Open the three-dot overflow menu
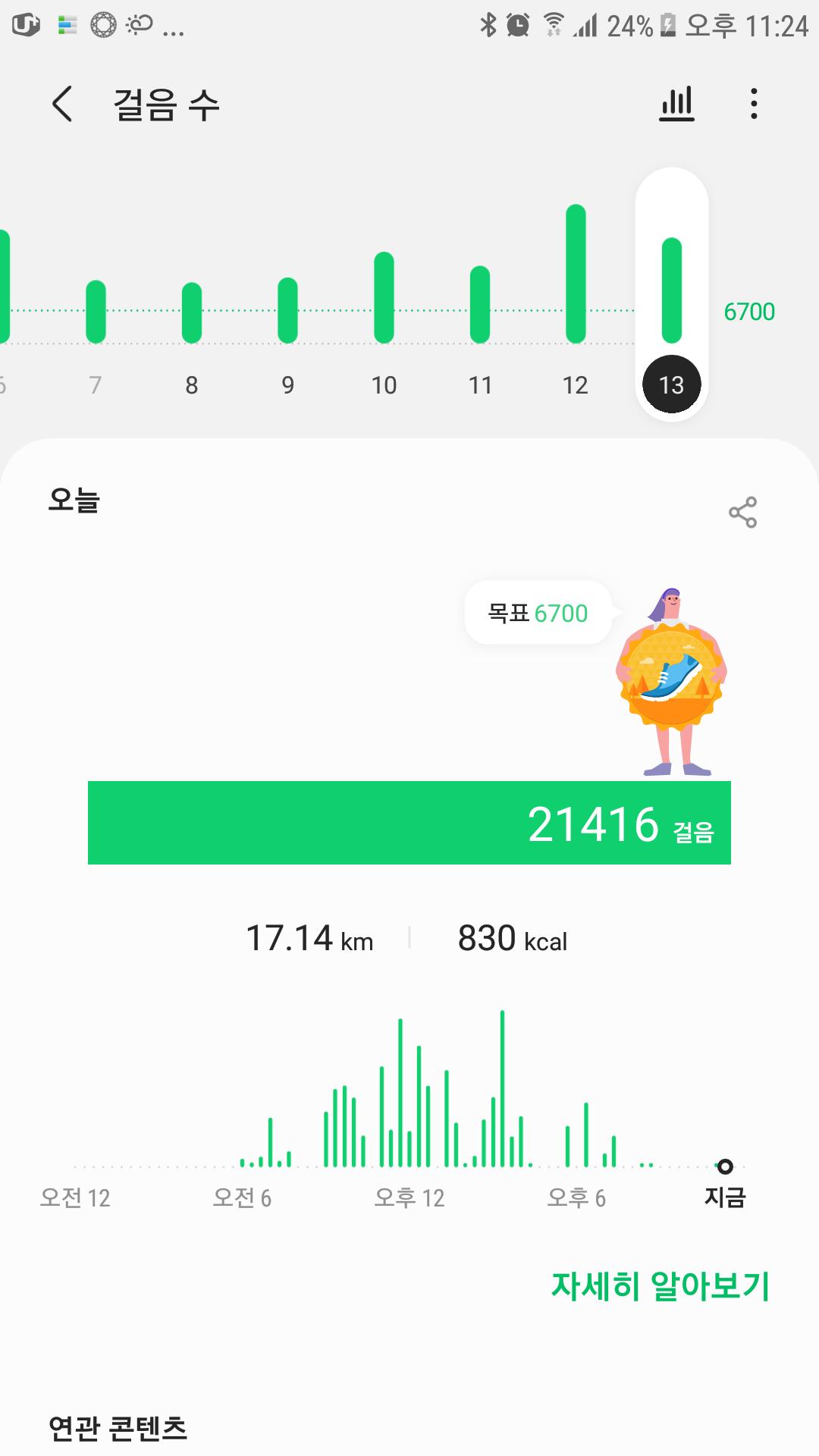 753,104
